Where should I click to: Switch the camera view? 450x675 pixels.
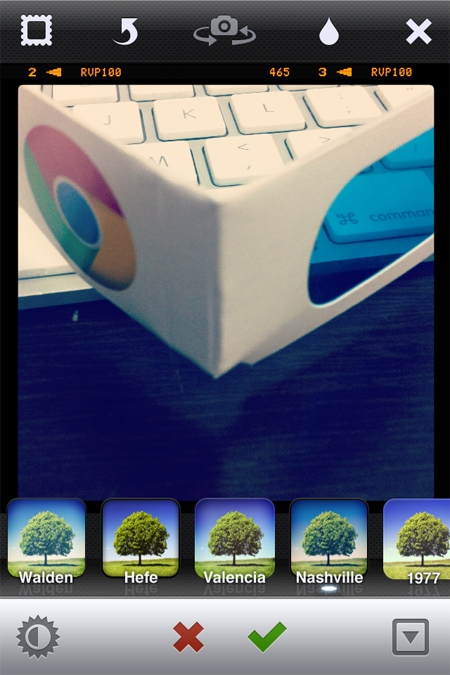pyautogui.click(x=224, y=31)
